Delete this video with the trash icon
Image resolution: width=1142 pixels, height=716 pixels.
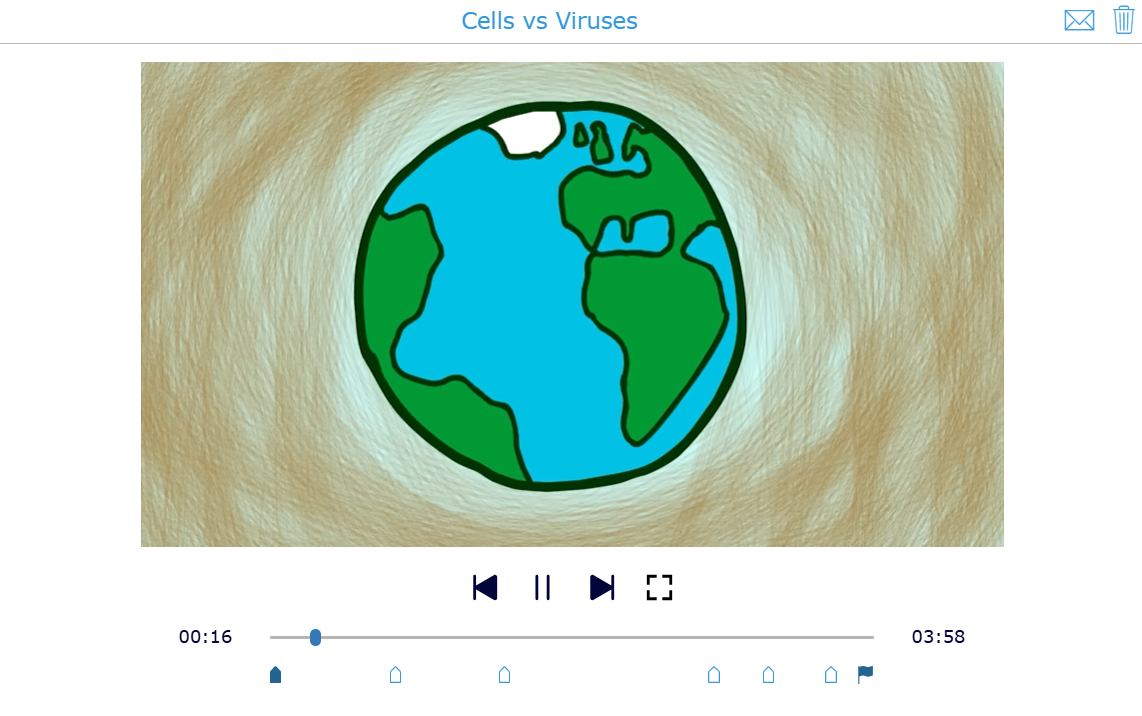click(x=1124, y=20)
